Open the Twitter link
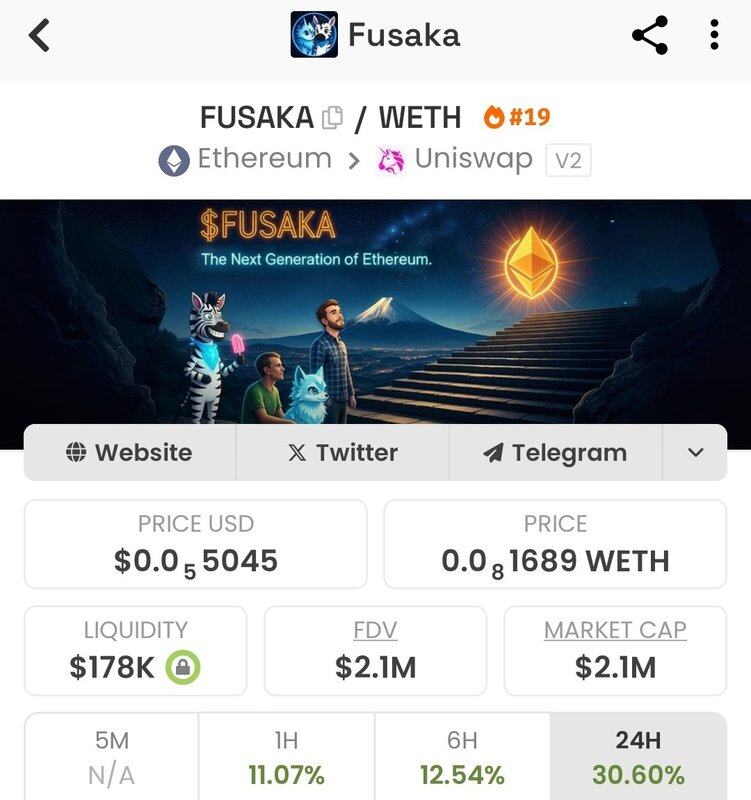Screen dimensions: 751x800 point(343,453)
